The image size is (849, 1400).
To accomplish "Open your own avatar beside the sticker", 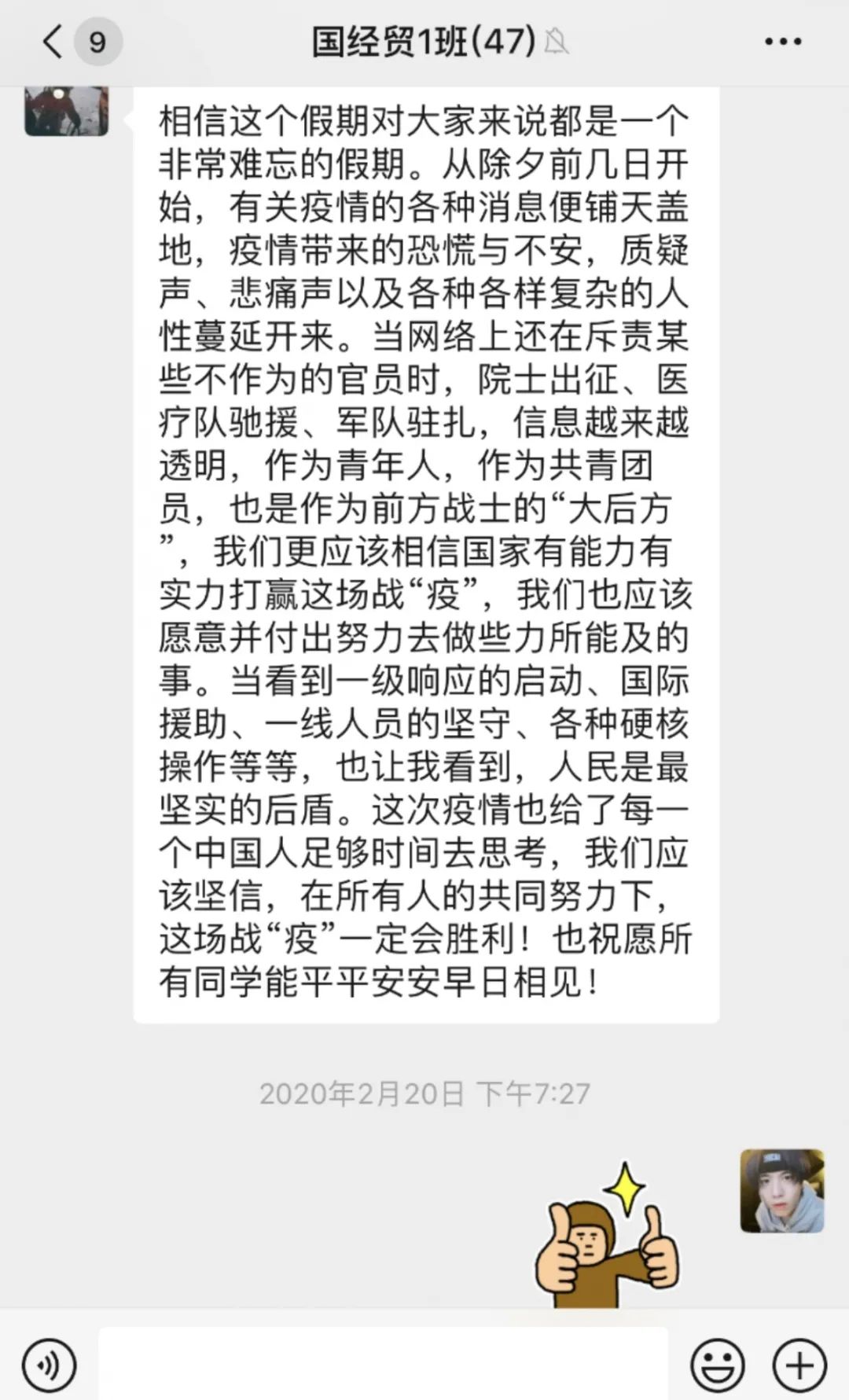I will click(x=781, y=1190).
